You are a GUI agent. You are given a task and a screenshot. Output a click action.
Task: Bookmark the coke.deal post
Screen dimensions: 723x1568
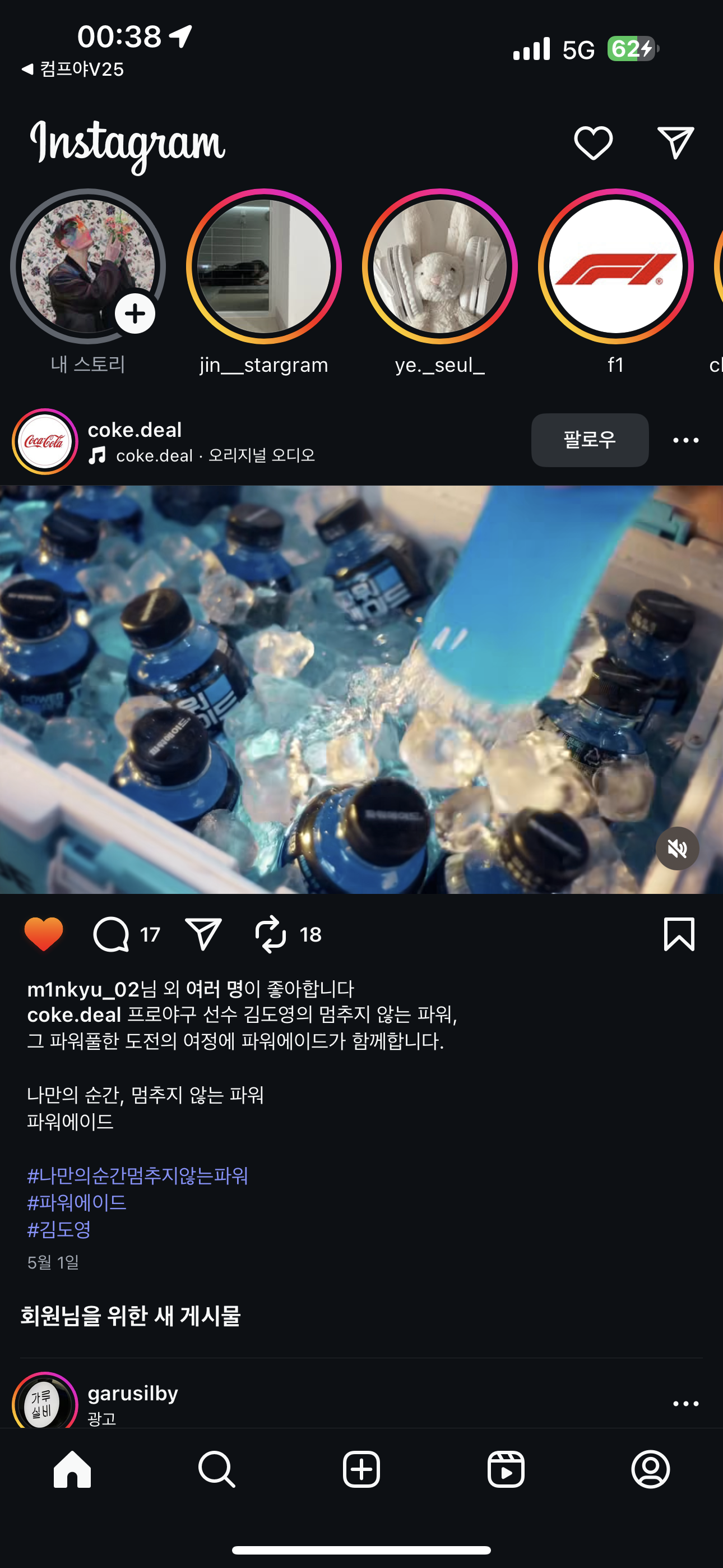tap(679, 934)
